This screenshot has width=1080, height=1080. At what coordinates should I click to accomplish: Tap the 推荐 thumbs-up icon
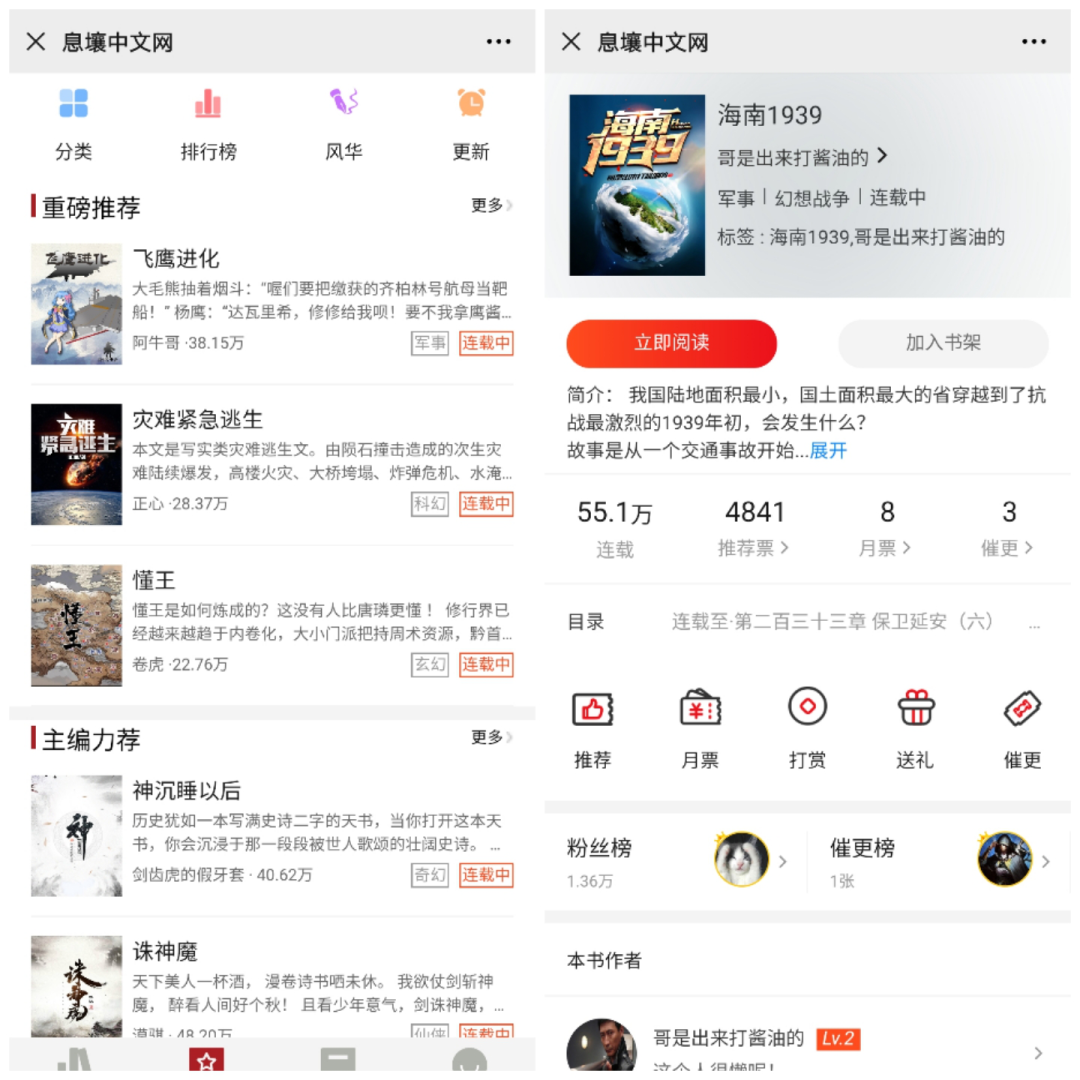(x=592, y=729)
